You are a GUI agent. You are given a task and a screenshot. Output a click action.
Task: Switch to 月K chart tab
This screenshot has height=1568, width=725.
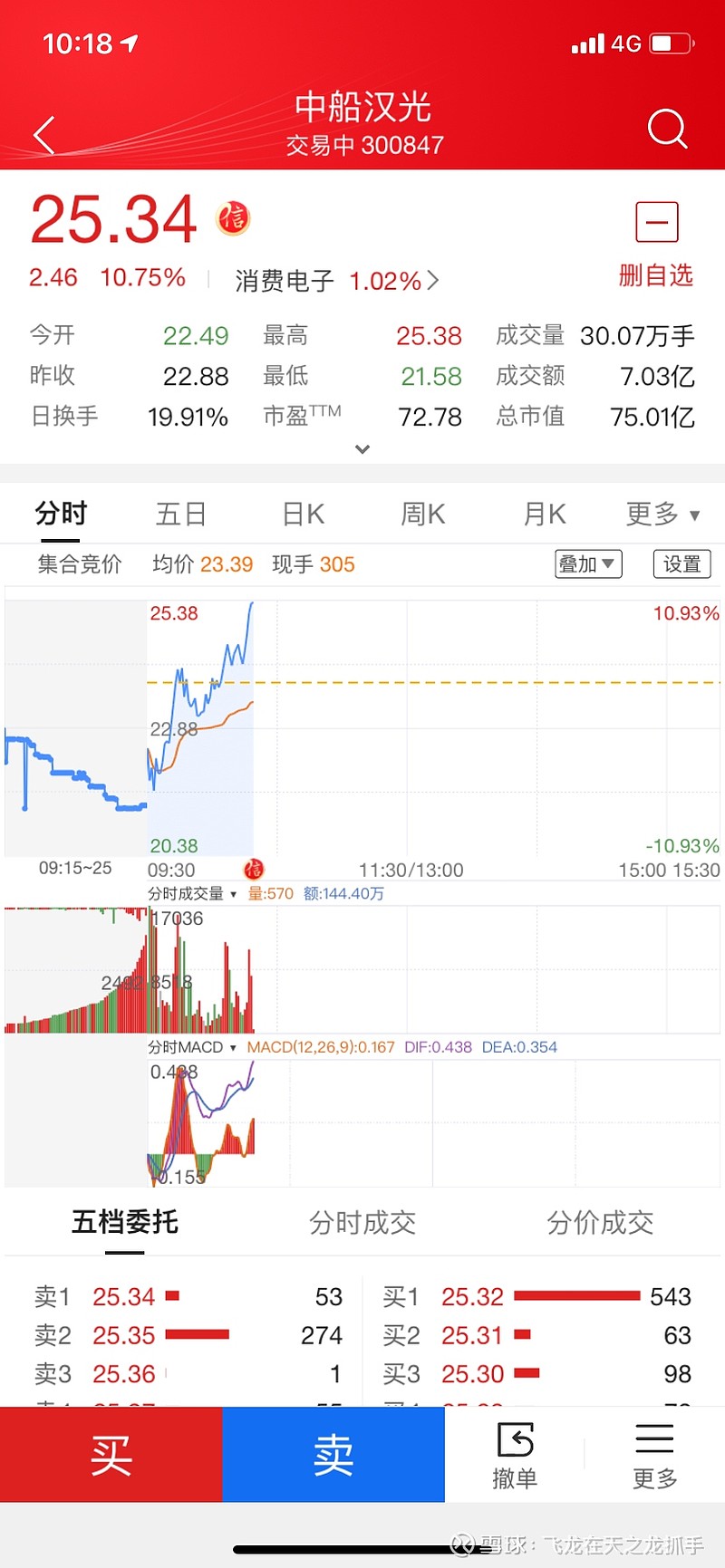pos(545,515)
